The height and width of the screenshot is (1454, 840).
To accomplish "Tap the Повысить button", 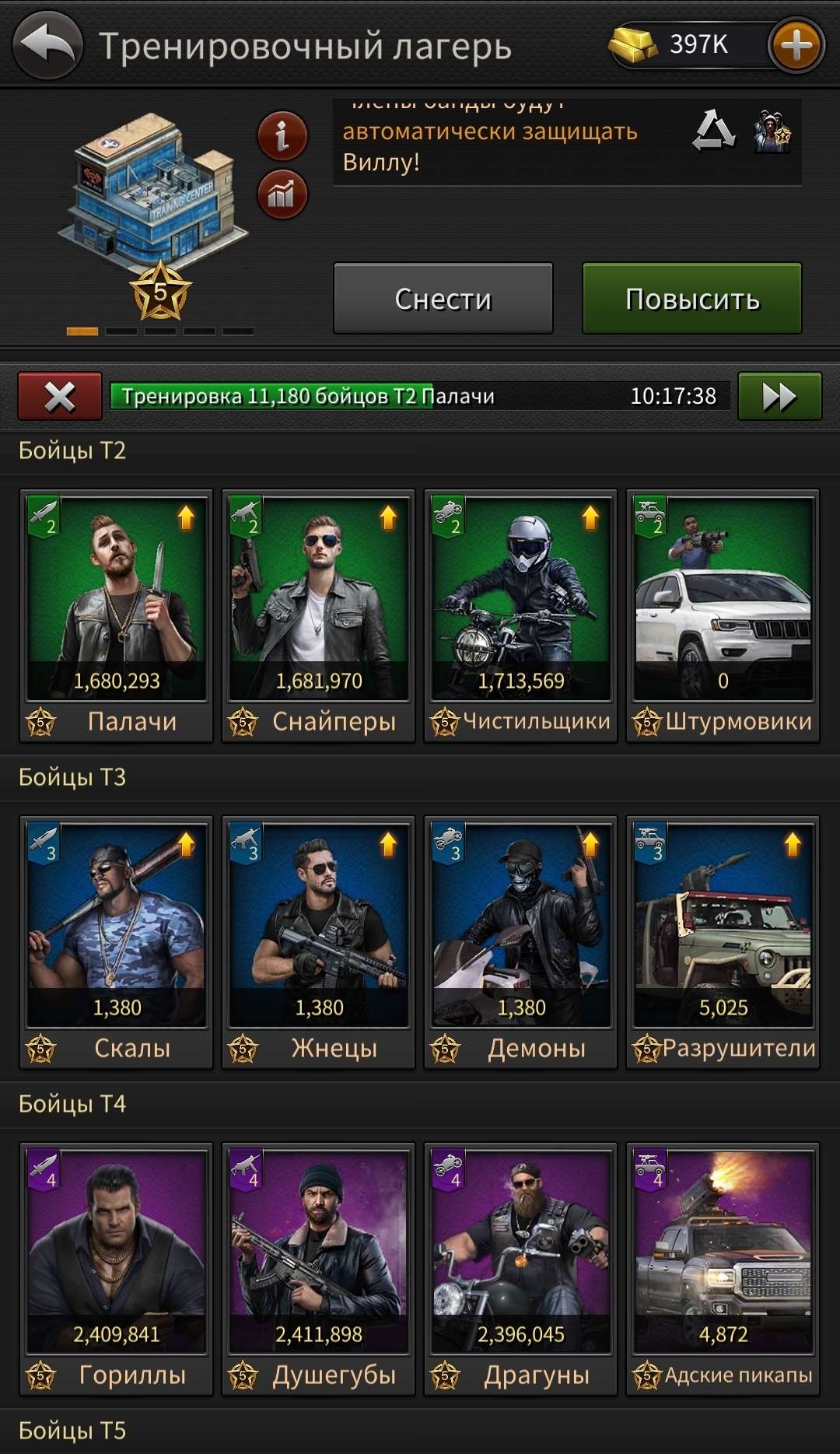I will coord(692,299).
